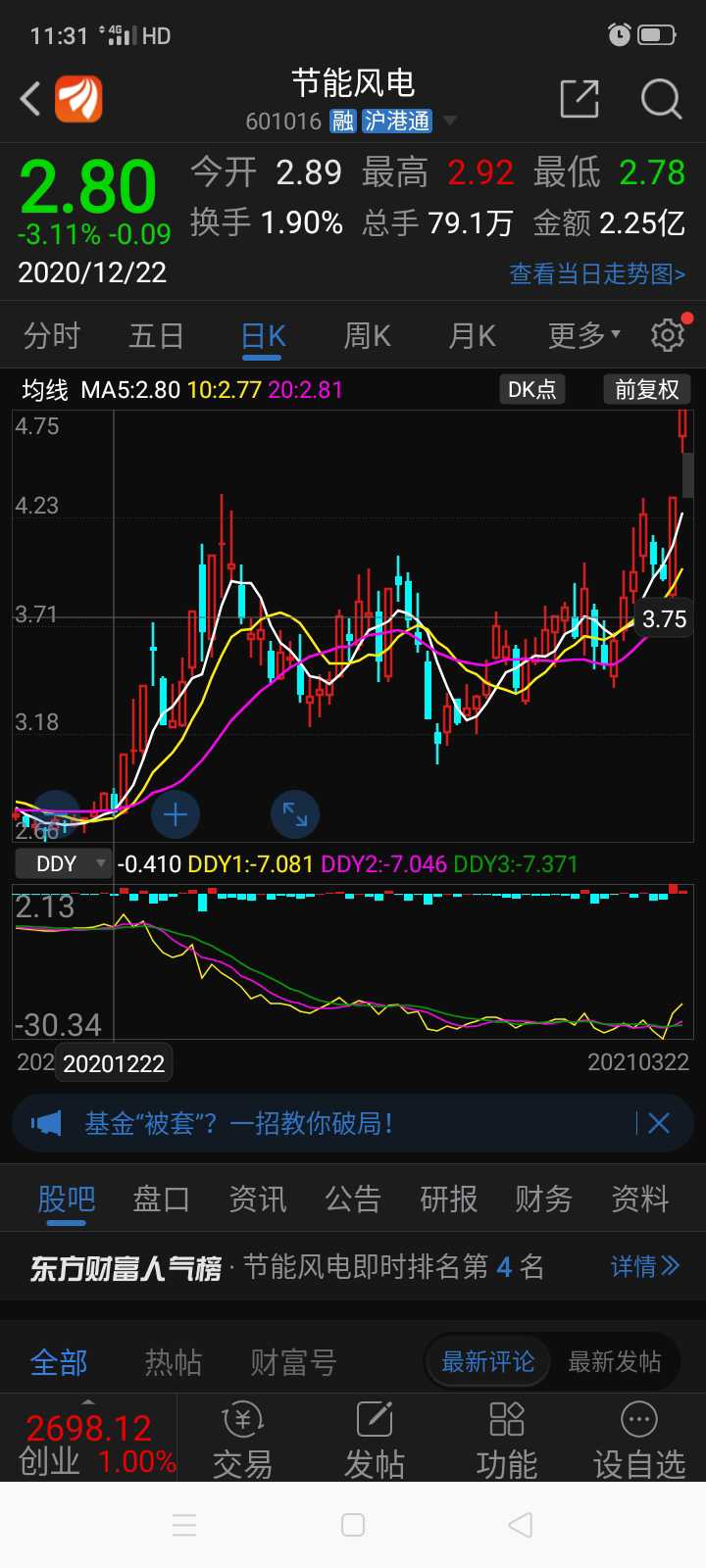Image resolution: width=706 pixels, height=1568 pixels.
Task: Switch to 五日 chart tab
Action: [157, 336]
